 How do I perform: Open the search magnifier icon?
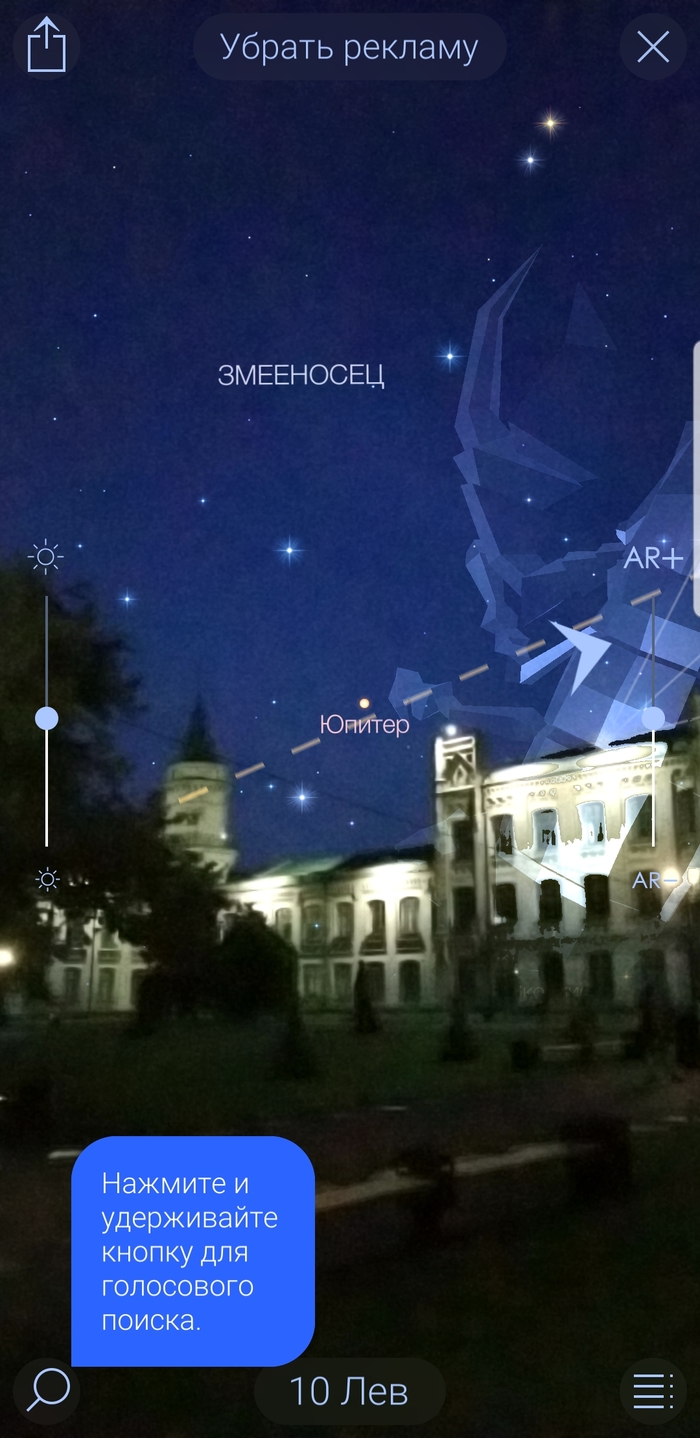coord(48,1389)
